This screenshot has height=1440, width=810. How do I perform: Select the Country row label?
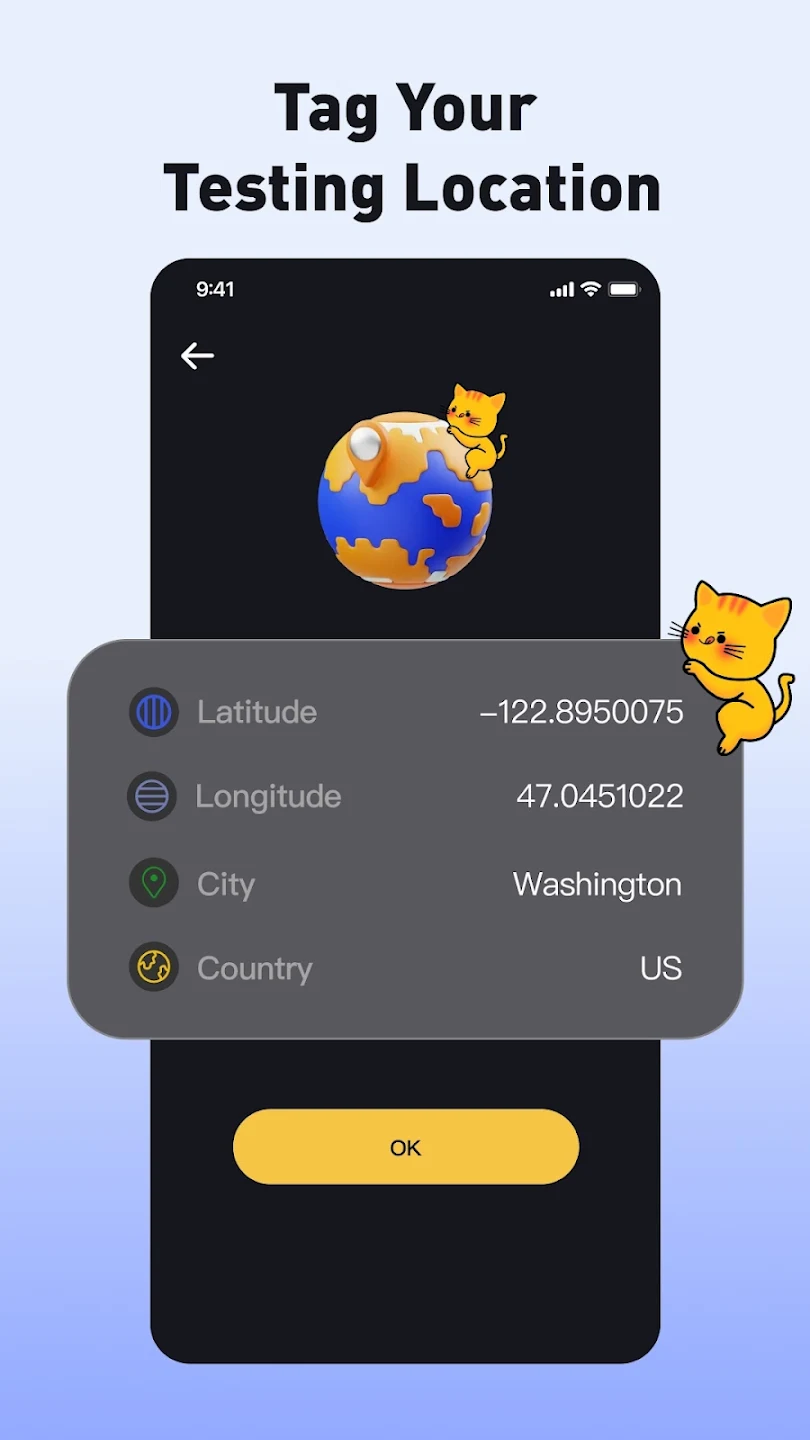pos(255,968)
